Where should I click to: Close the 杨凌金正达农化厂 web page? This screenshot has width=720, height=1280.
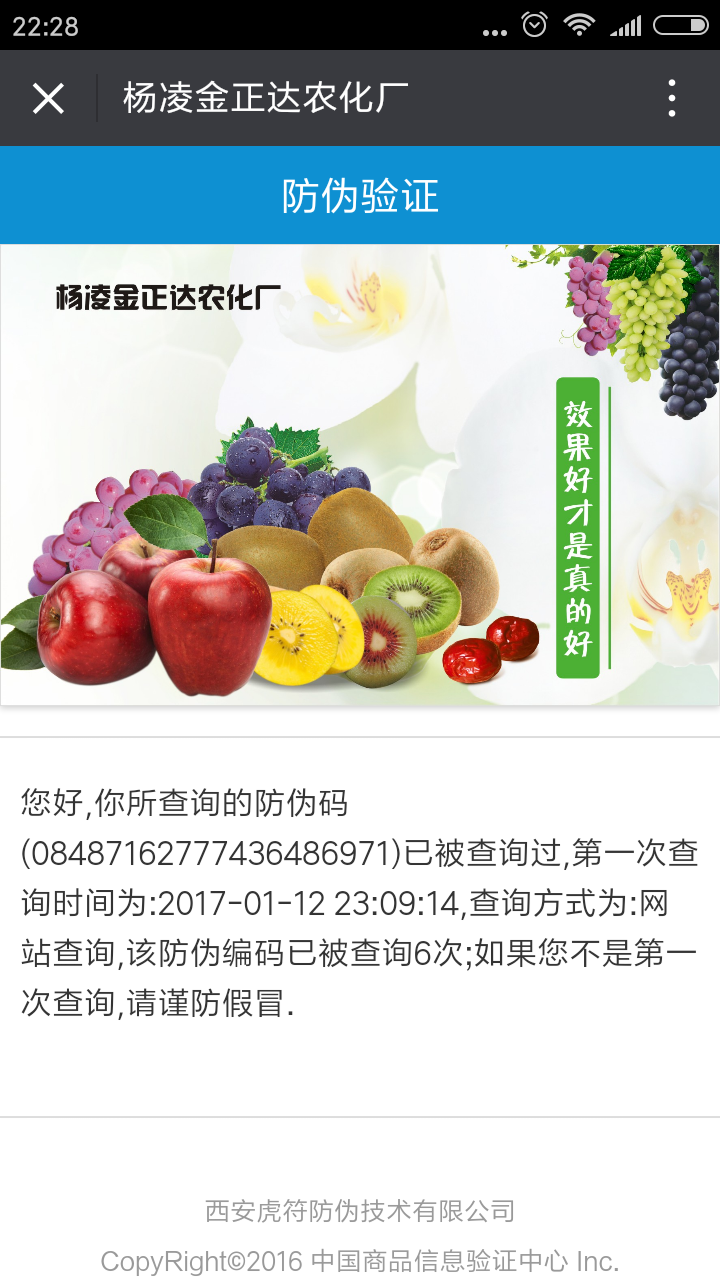[48, 98]
